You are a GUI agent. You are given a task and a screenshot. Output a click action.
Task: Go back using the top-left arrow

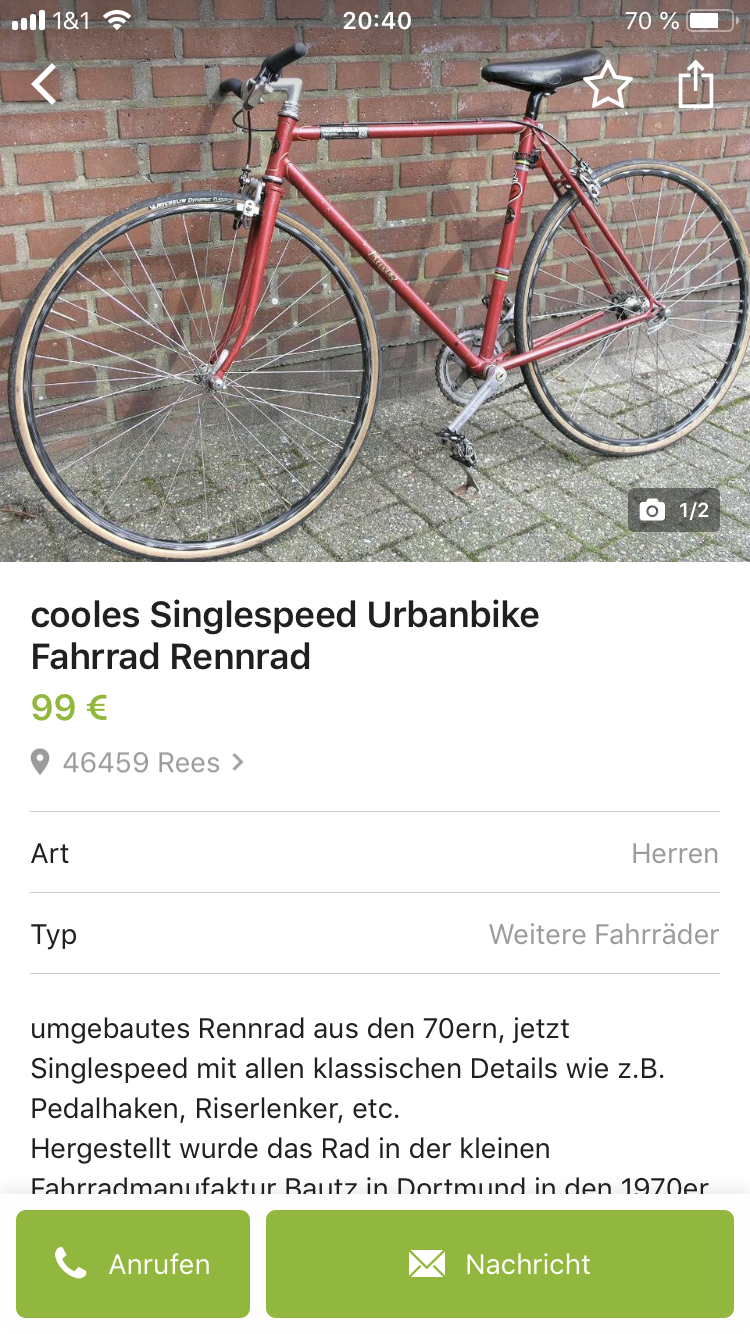45,85
